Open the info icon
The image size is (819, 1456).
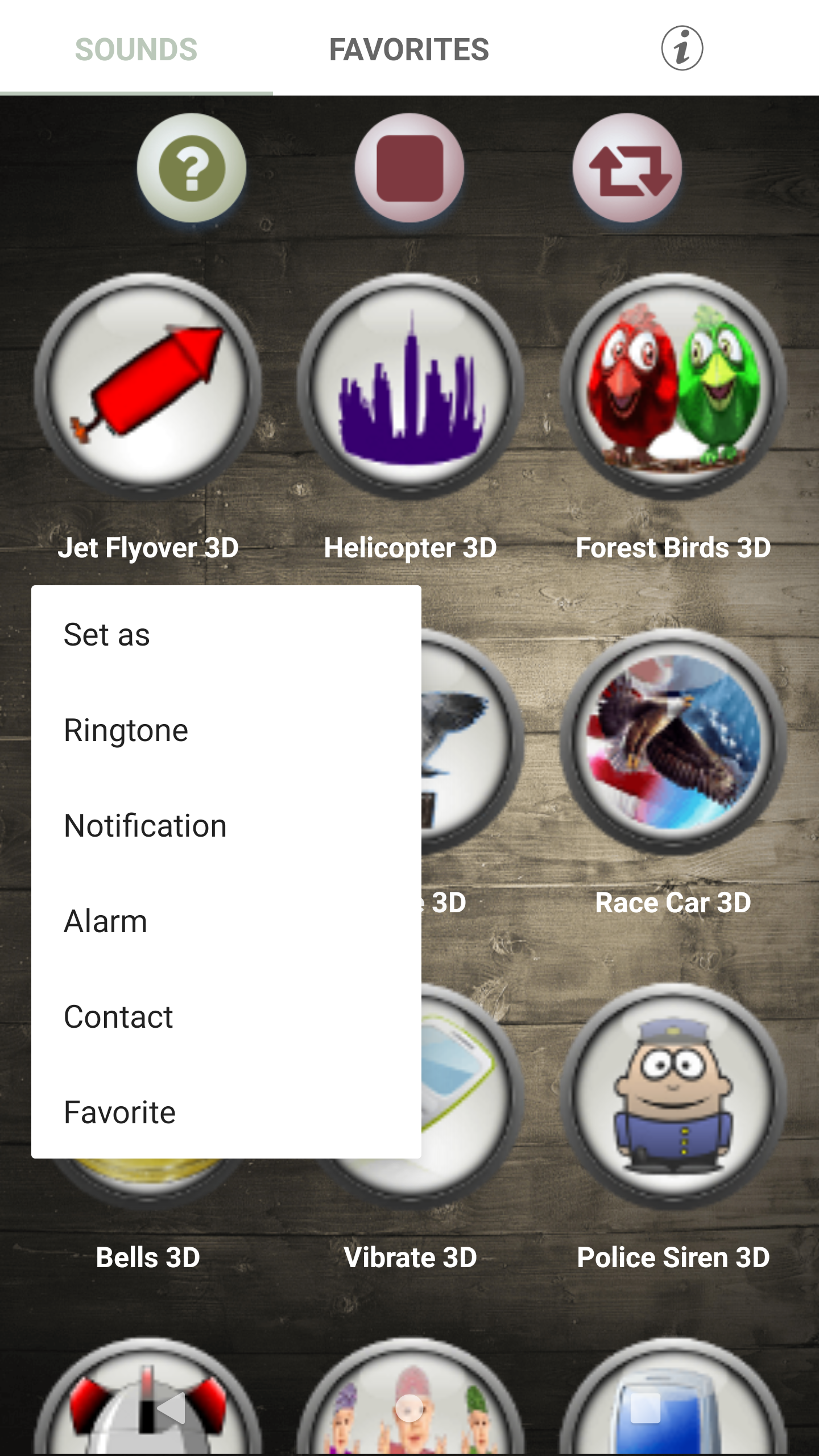pos(681,48)
